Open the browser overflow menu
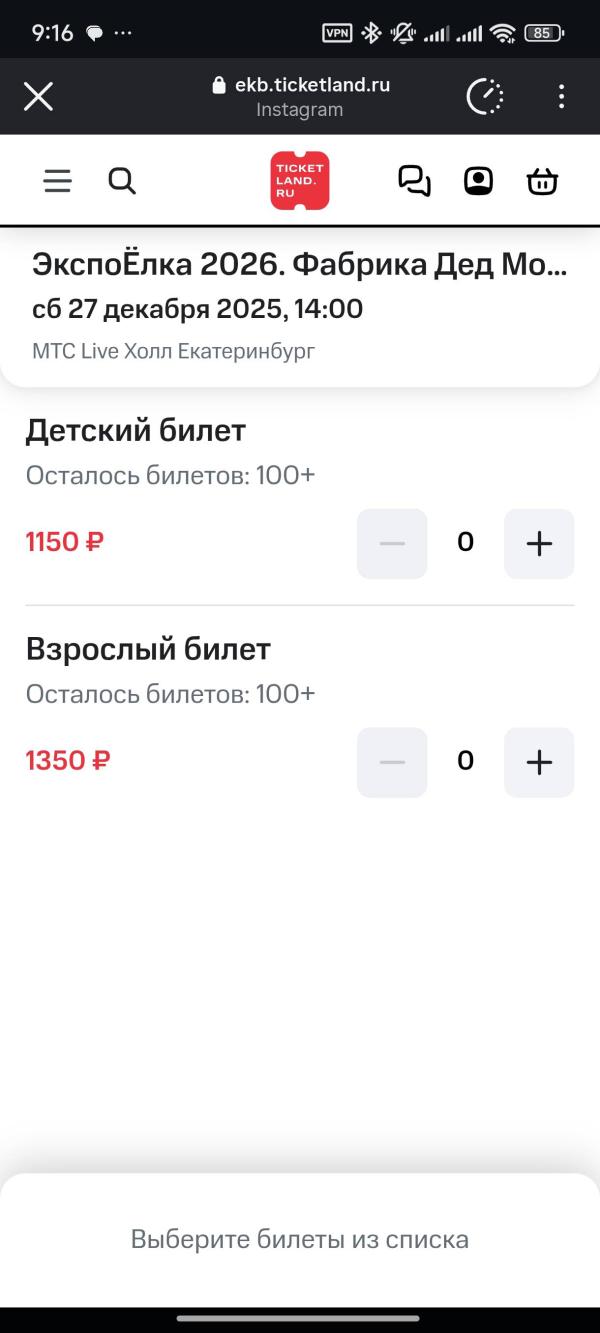 click(x=561, y=96)
